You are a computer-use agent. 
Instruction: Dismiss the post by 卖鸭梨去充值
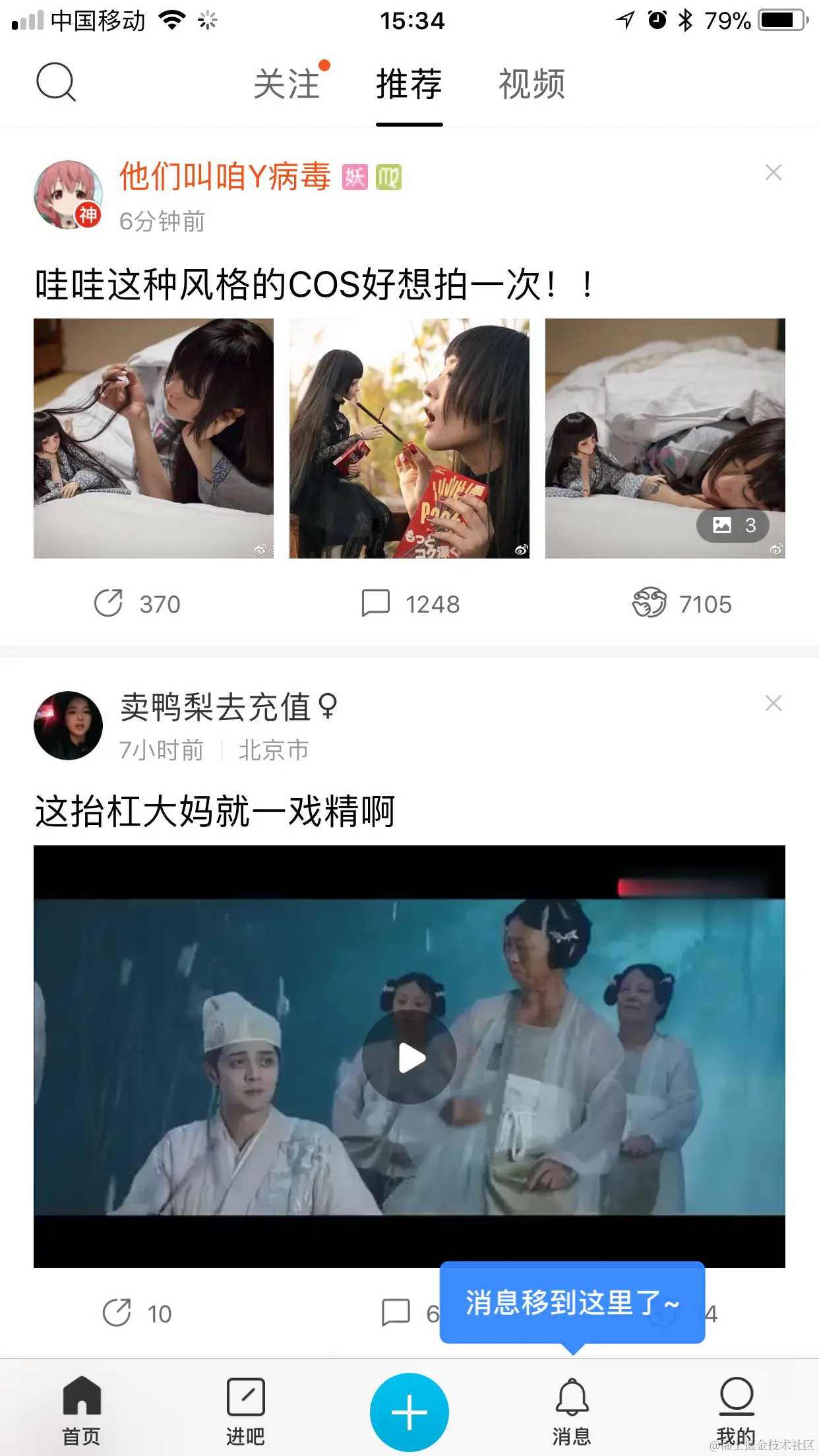pos(773,704)
